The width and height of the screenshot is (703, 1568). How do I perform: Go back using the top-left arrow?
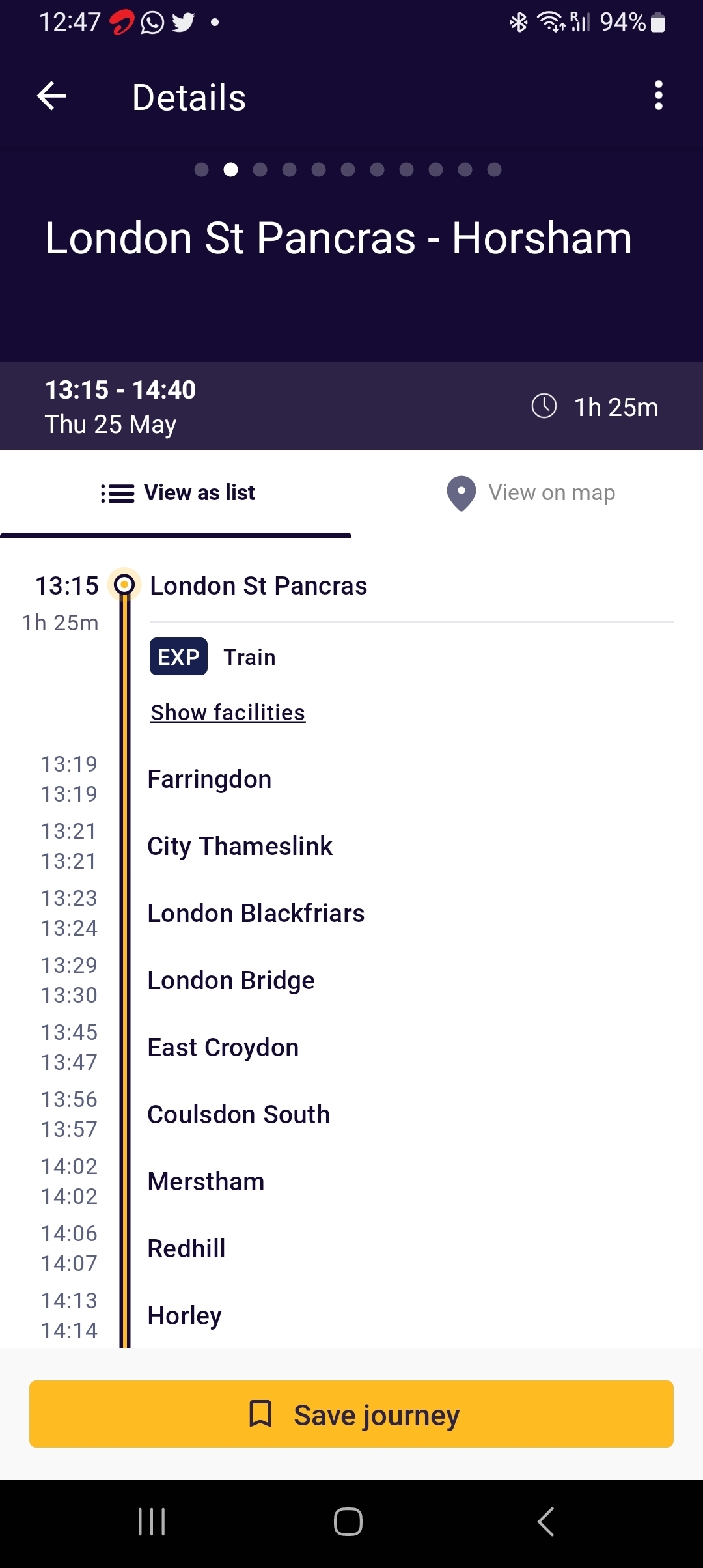tap(52, 96)
